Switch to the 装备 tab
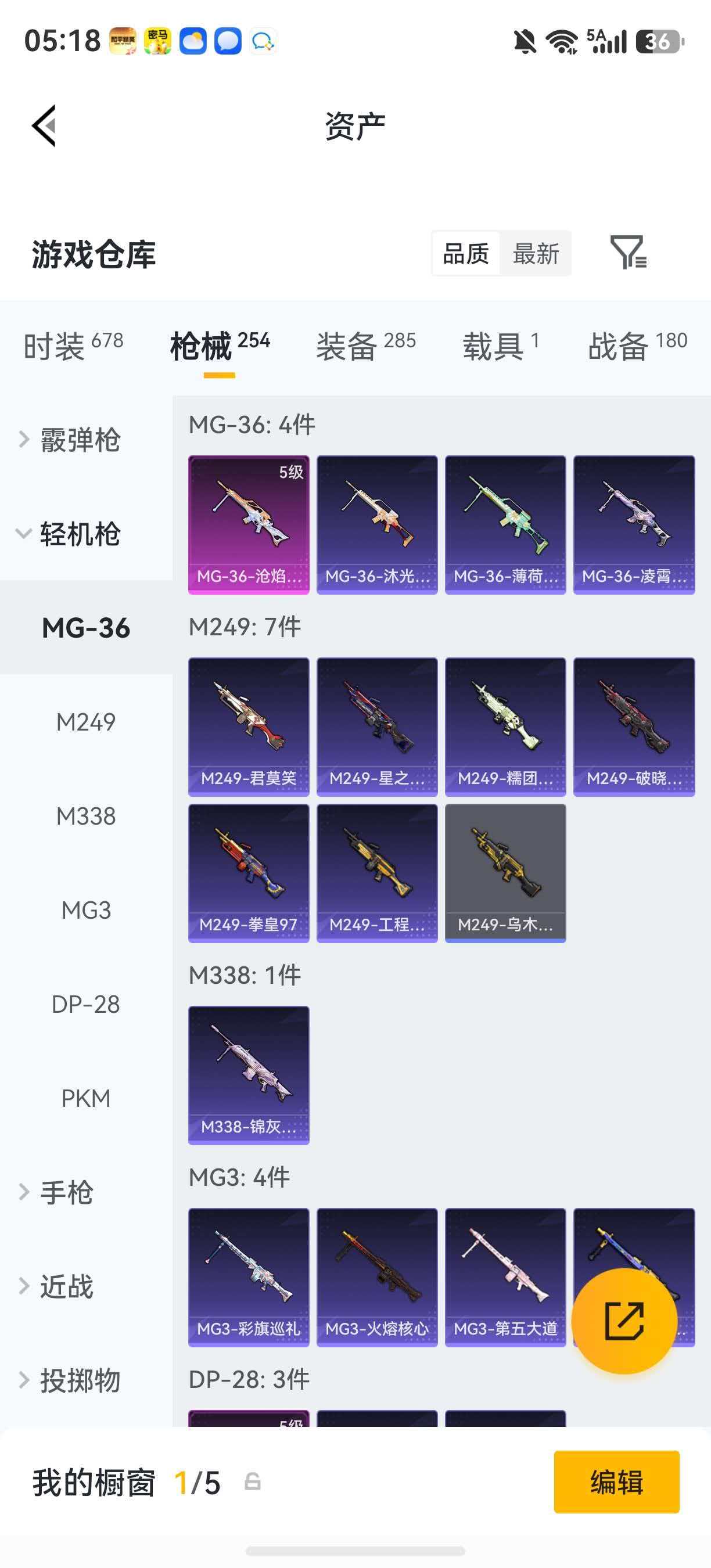Viewport: 711px width, 1568px height. (x=366, y=346)
